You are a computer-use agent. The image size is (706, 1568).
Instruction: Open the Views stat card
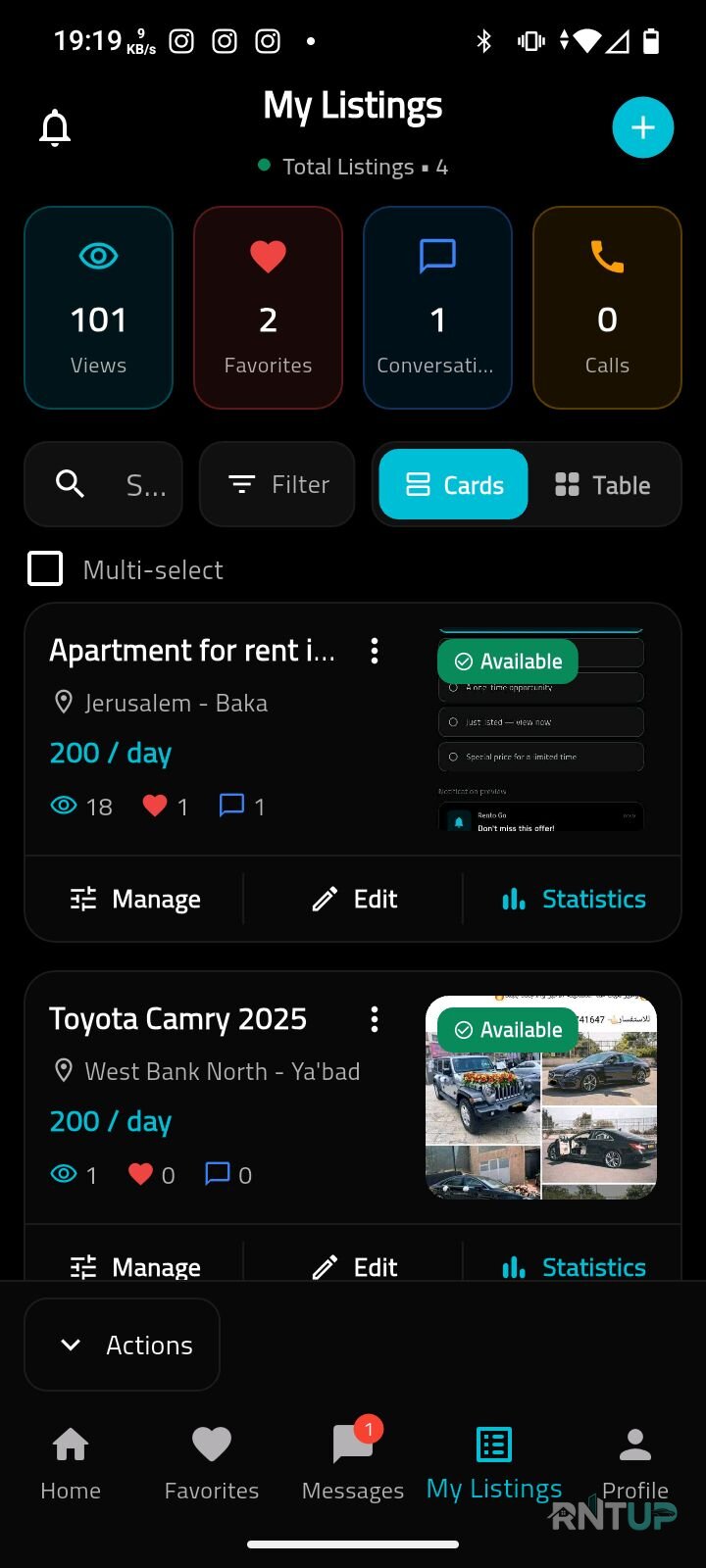pyautogui.click(x=98, y=308)
